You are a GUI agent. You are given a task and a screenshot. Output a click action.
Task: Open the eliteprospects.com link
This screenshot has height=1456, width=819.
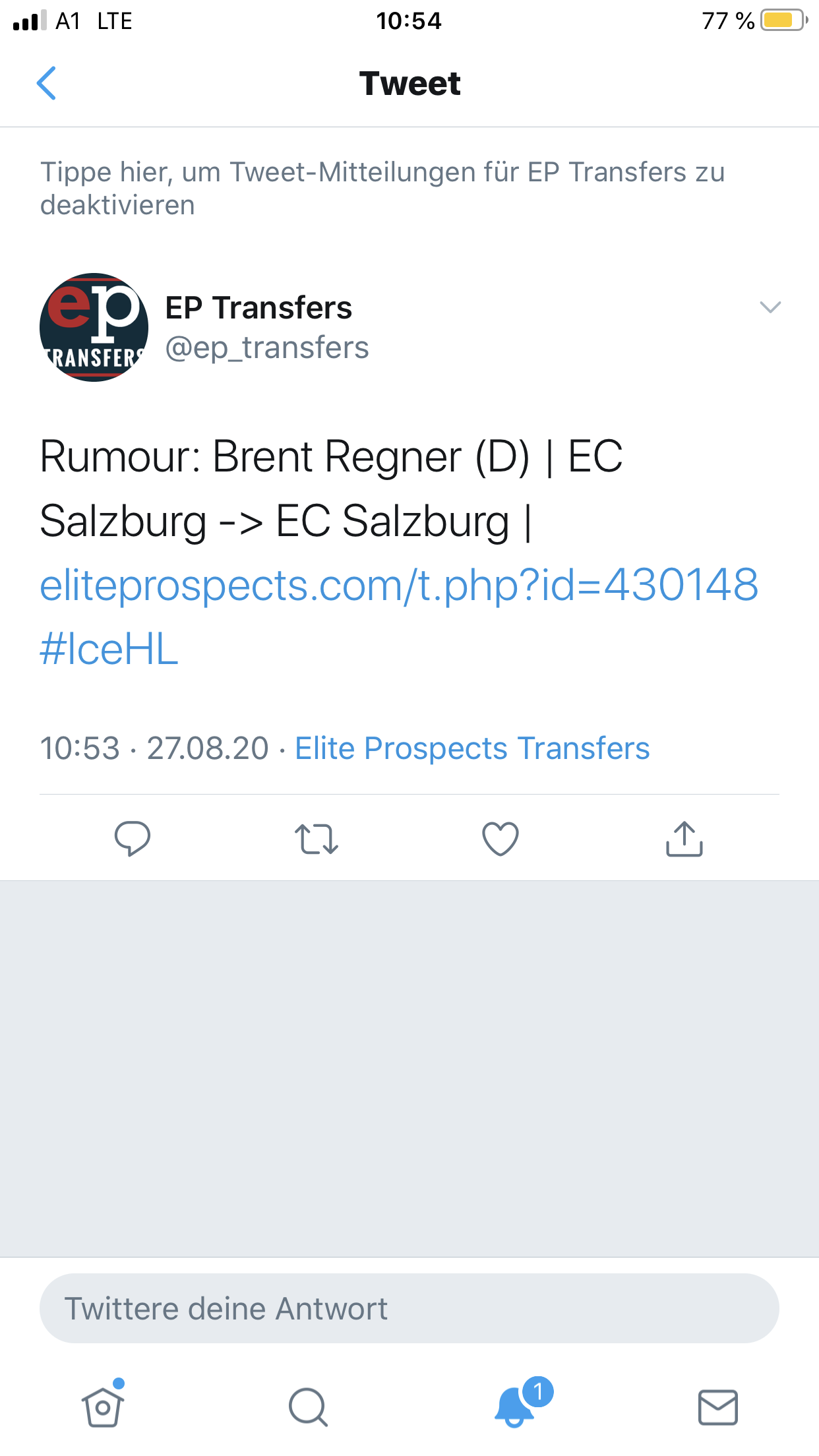pos(399,585)
